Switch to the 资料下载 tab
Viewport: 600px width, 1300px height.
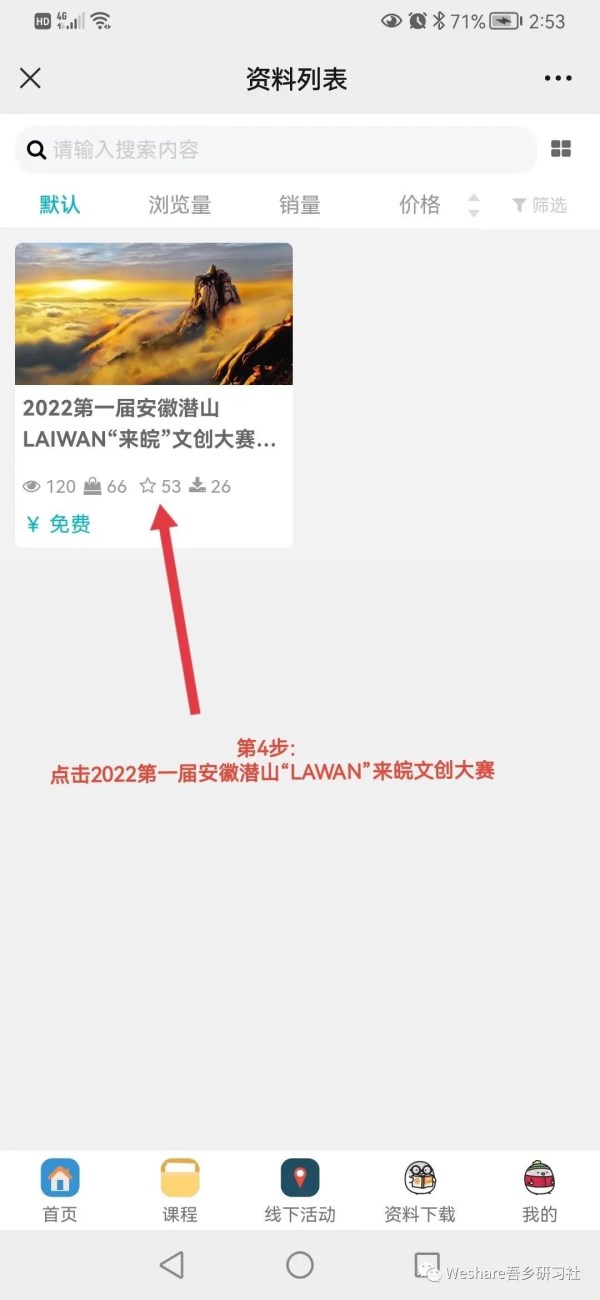(420, 1191)
